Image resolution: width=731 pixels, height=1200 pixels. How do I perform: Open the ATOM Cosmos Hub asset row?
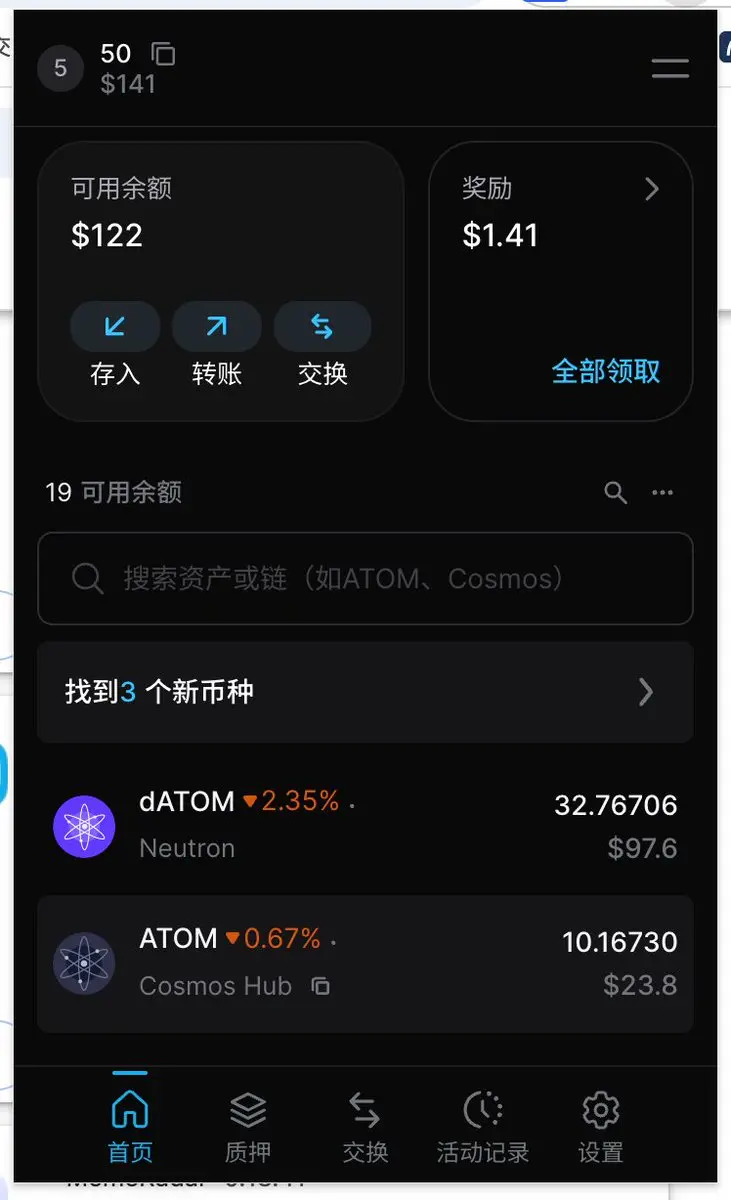[365, 963]
